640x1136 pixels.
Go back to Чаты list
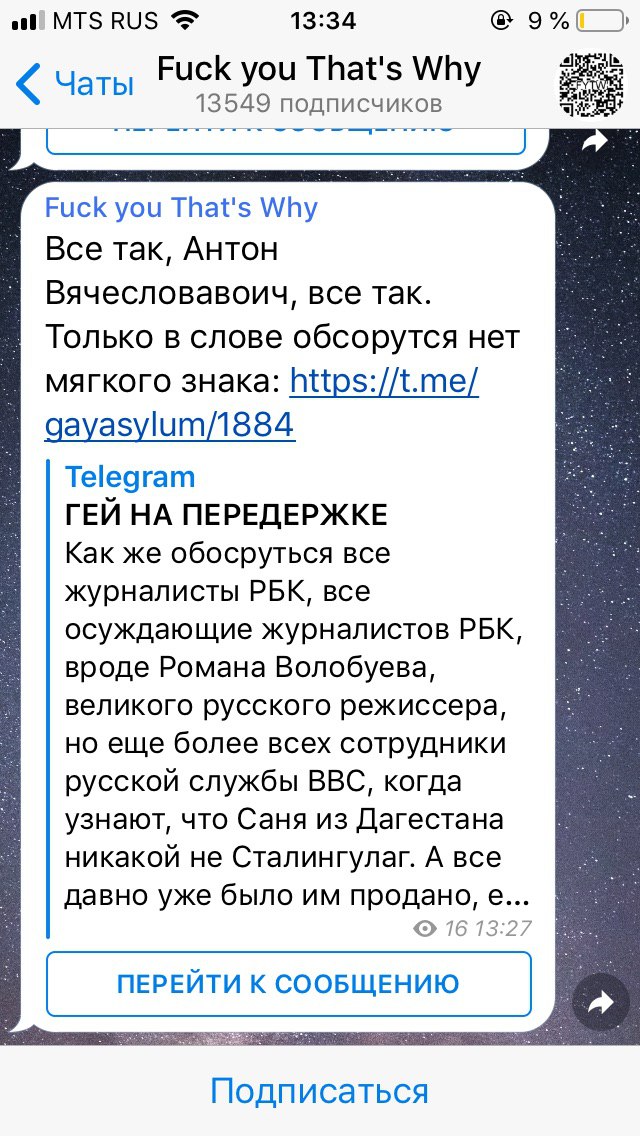[76, 83]
